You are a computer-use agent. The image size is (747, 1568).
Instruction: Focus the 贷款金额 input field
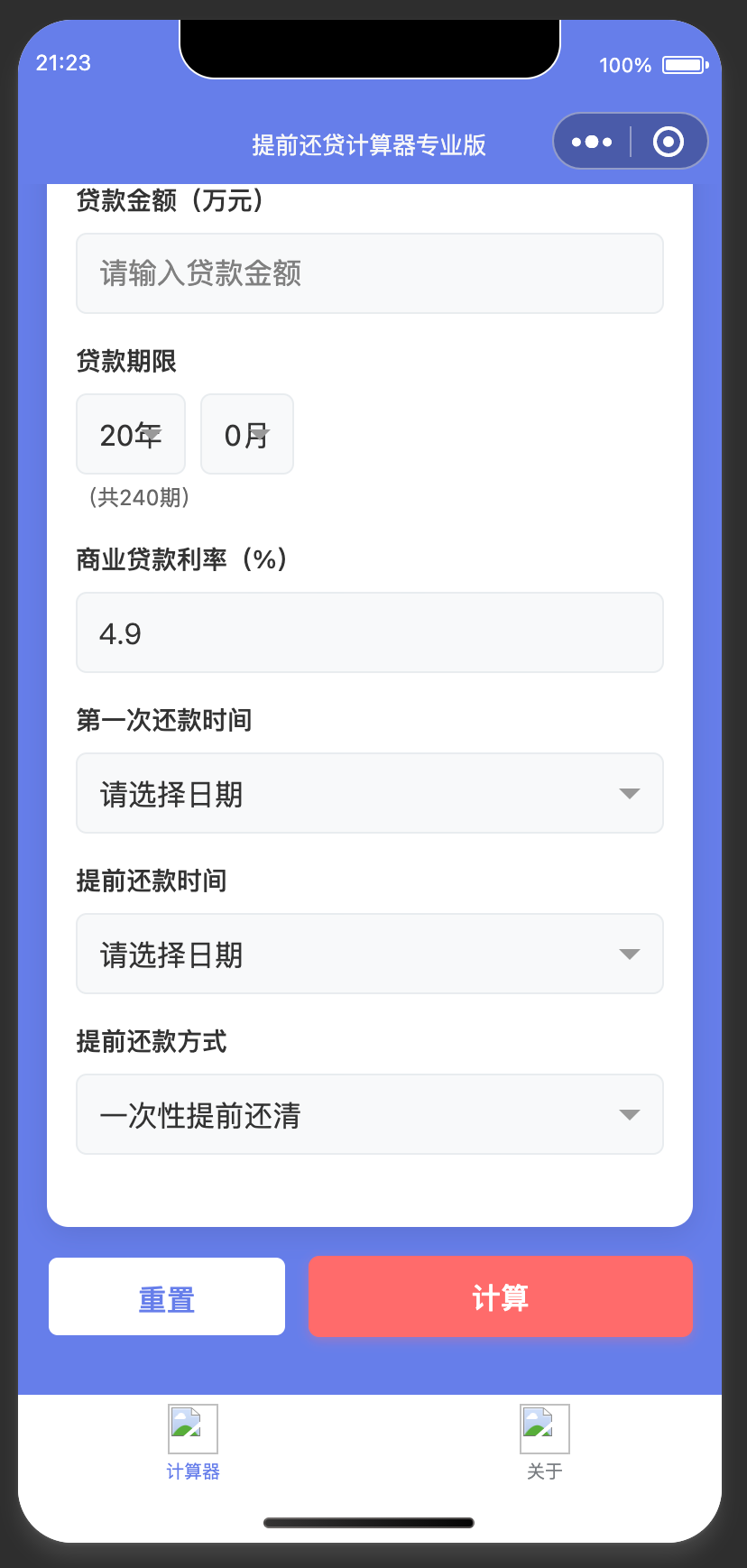pyautogui.click(x=370, y=273)
